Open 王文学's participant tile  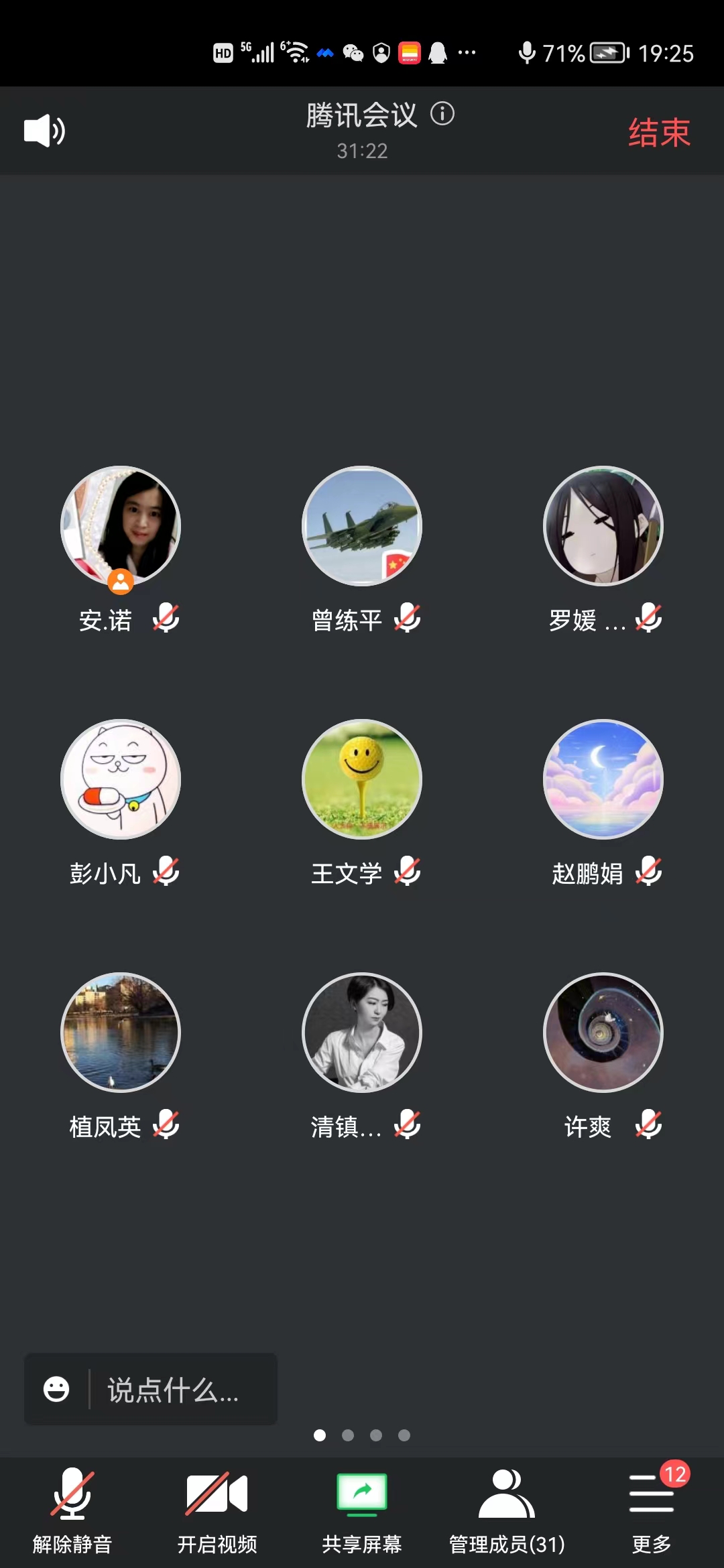pyautogui.click(x=362, y=779)
